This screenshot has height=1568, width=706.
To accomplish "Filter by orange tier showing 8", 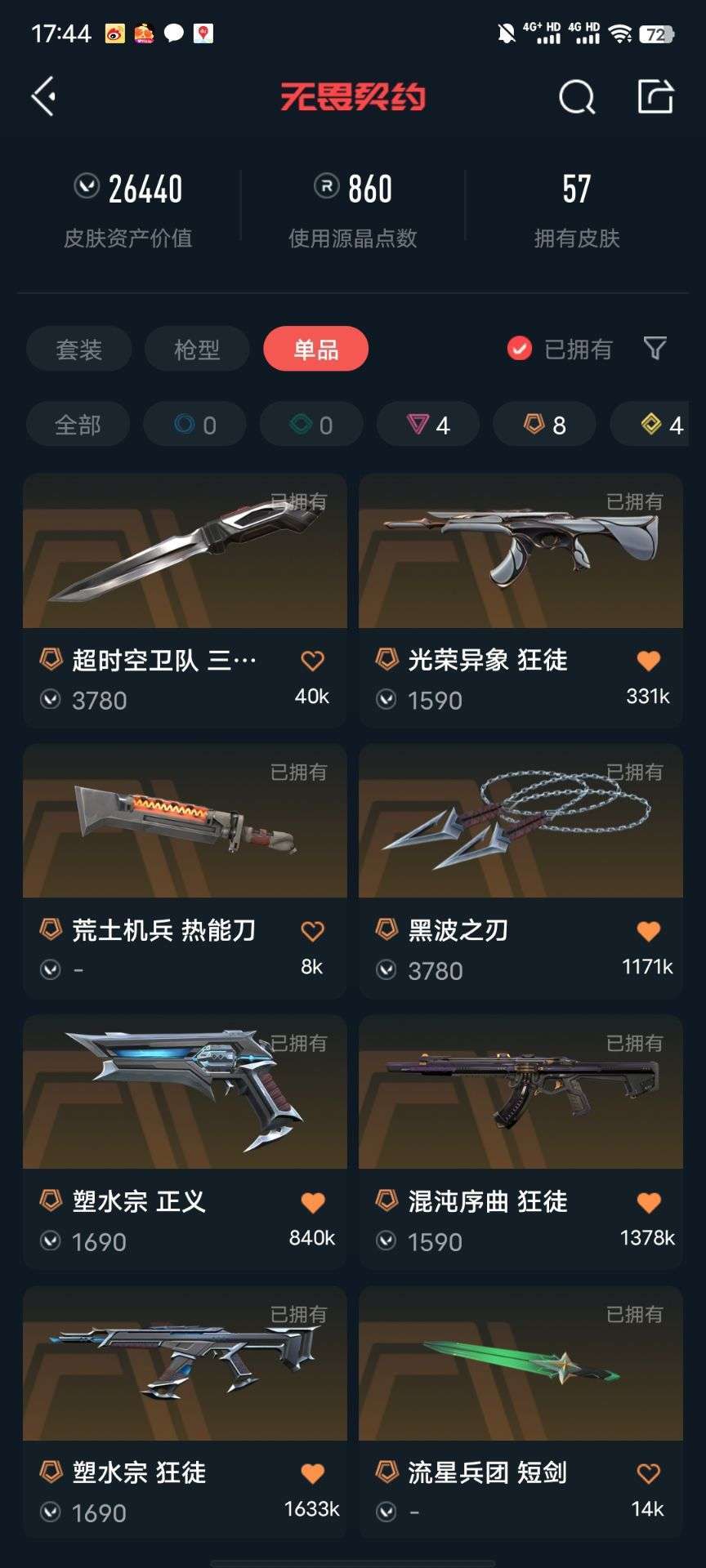I will (544, 425).
